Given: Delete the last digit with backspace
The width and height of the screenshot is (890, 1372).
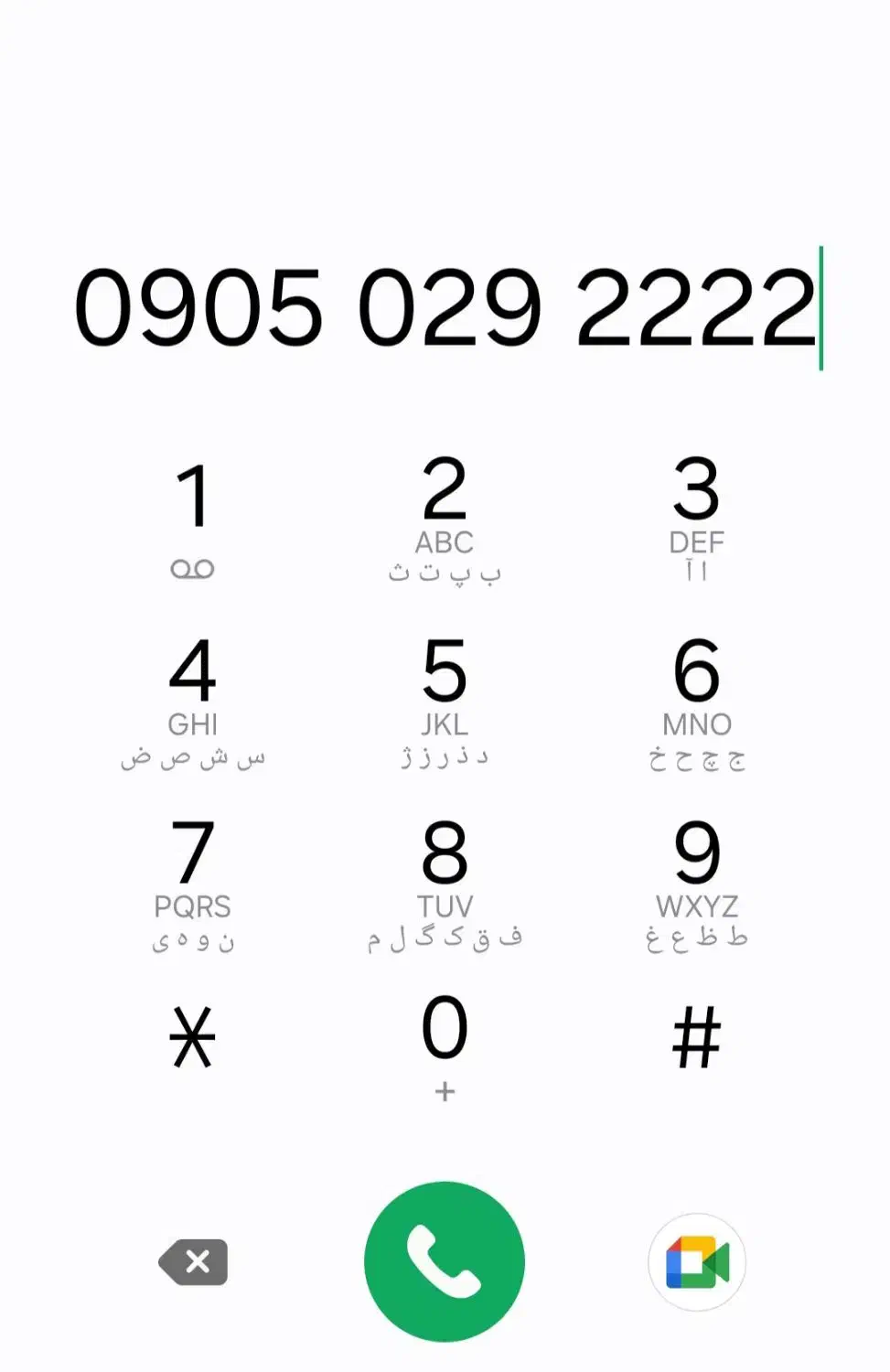Looking at the screenshot, I should tap(193, 1262).
